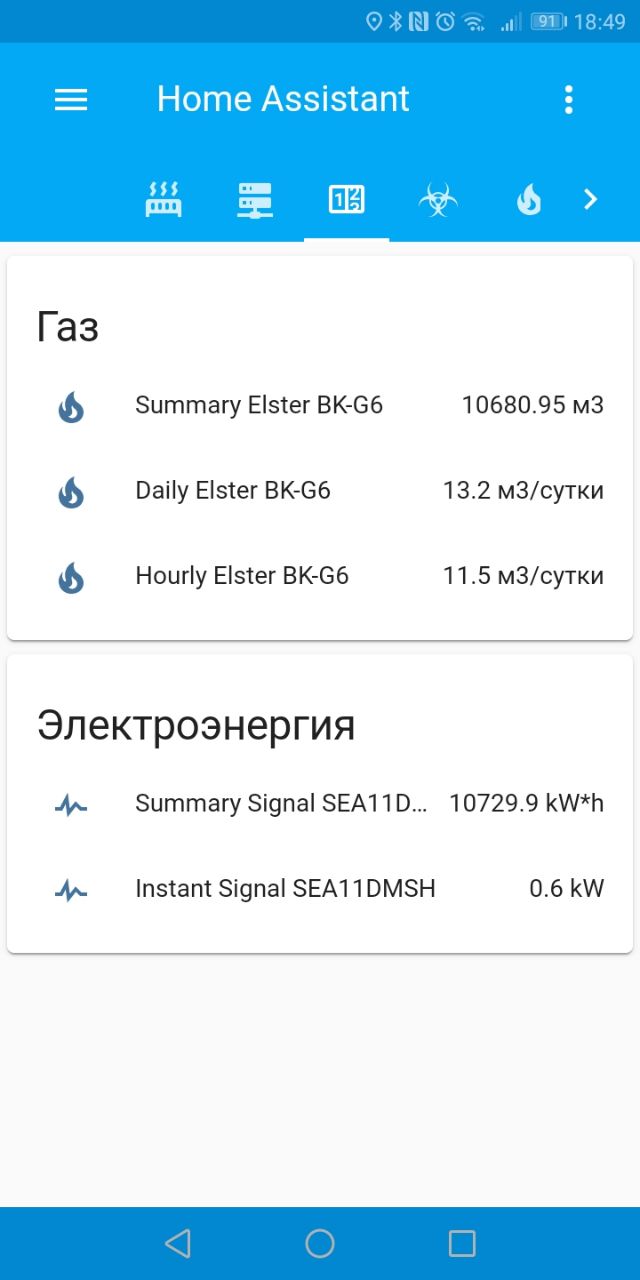Switch to the biohazard tab
640x1280 pixels.
pos(438,200)
